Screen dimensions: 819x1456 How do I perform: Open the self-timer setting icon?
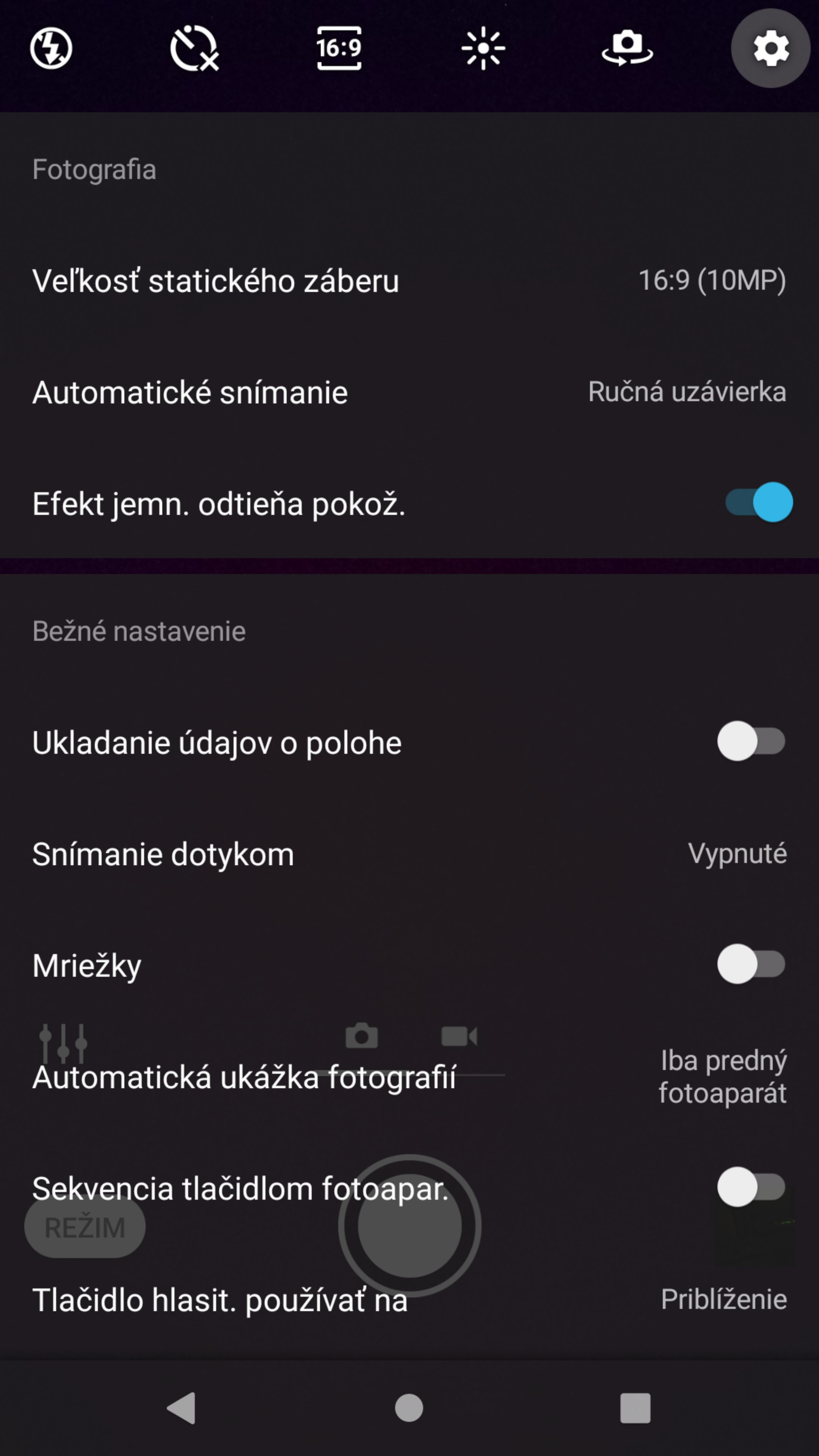pyautogui.click(x=195, y=49)
